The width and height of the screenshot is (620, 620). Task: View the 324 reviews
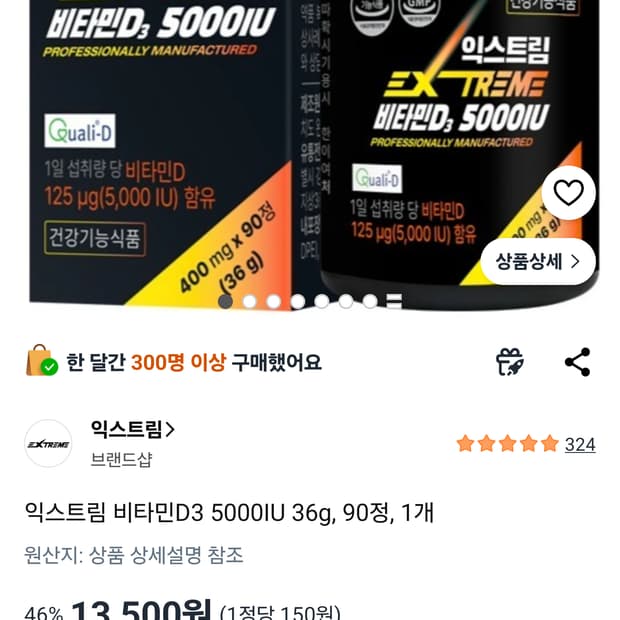pyautogui.click(x=579, y=444)
